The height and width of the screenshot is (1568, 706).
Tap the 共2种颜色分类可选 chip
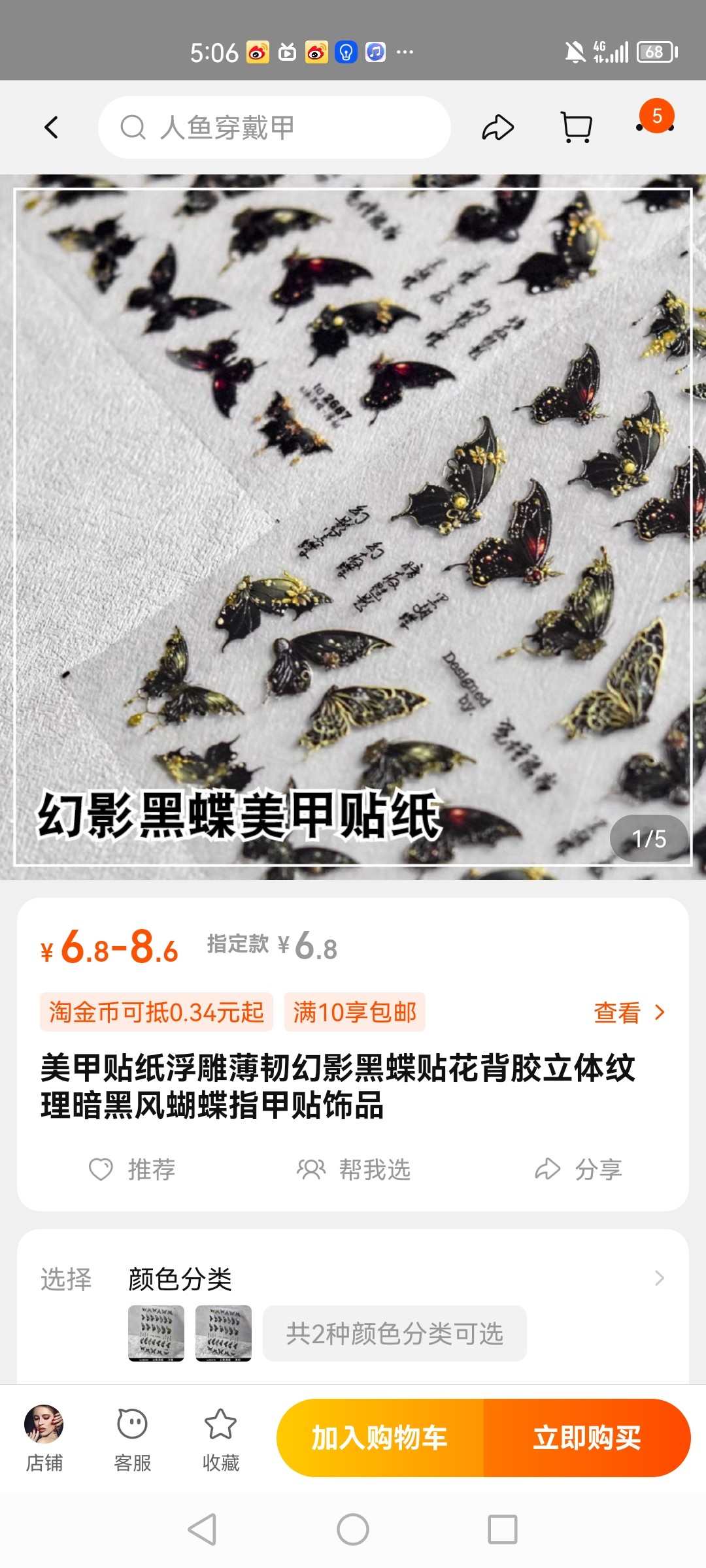pyautogui.click(x=395, y=1333)
